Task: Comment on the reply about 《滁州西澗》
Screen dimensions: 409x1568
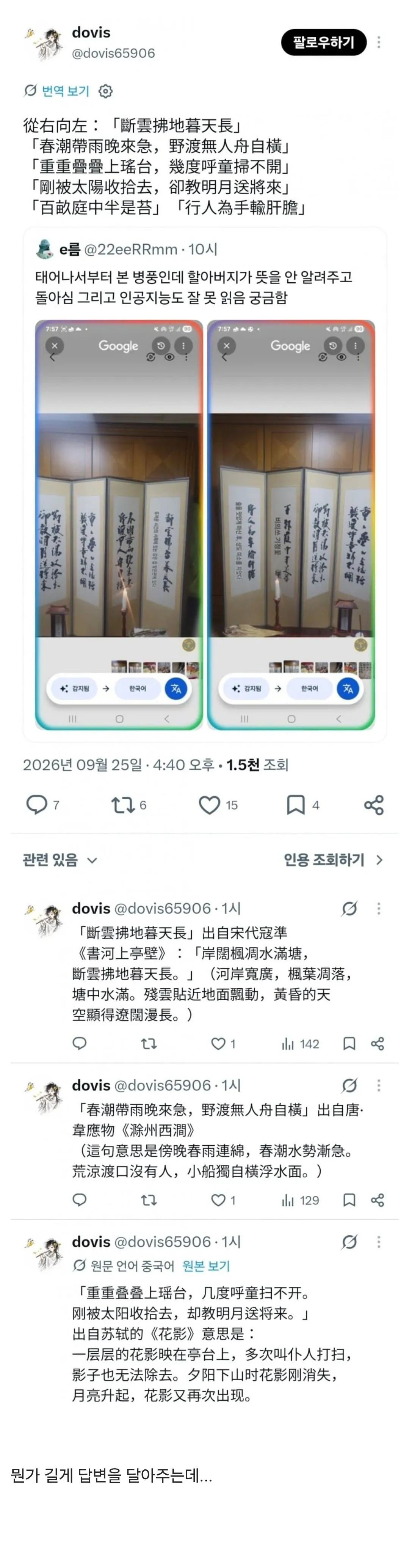Action: coord(80,1200)
